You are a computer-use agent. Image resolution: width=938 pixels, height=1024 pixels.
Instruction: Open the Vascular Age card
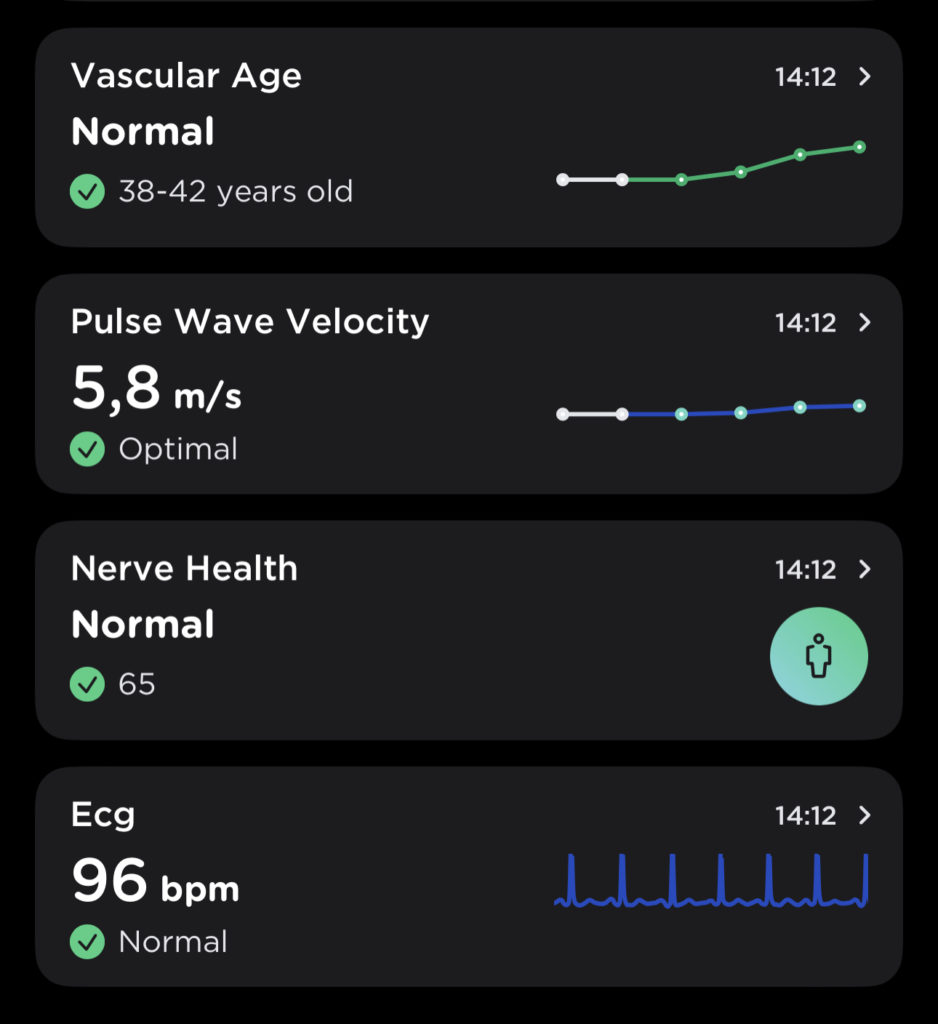coord(468,137)
